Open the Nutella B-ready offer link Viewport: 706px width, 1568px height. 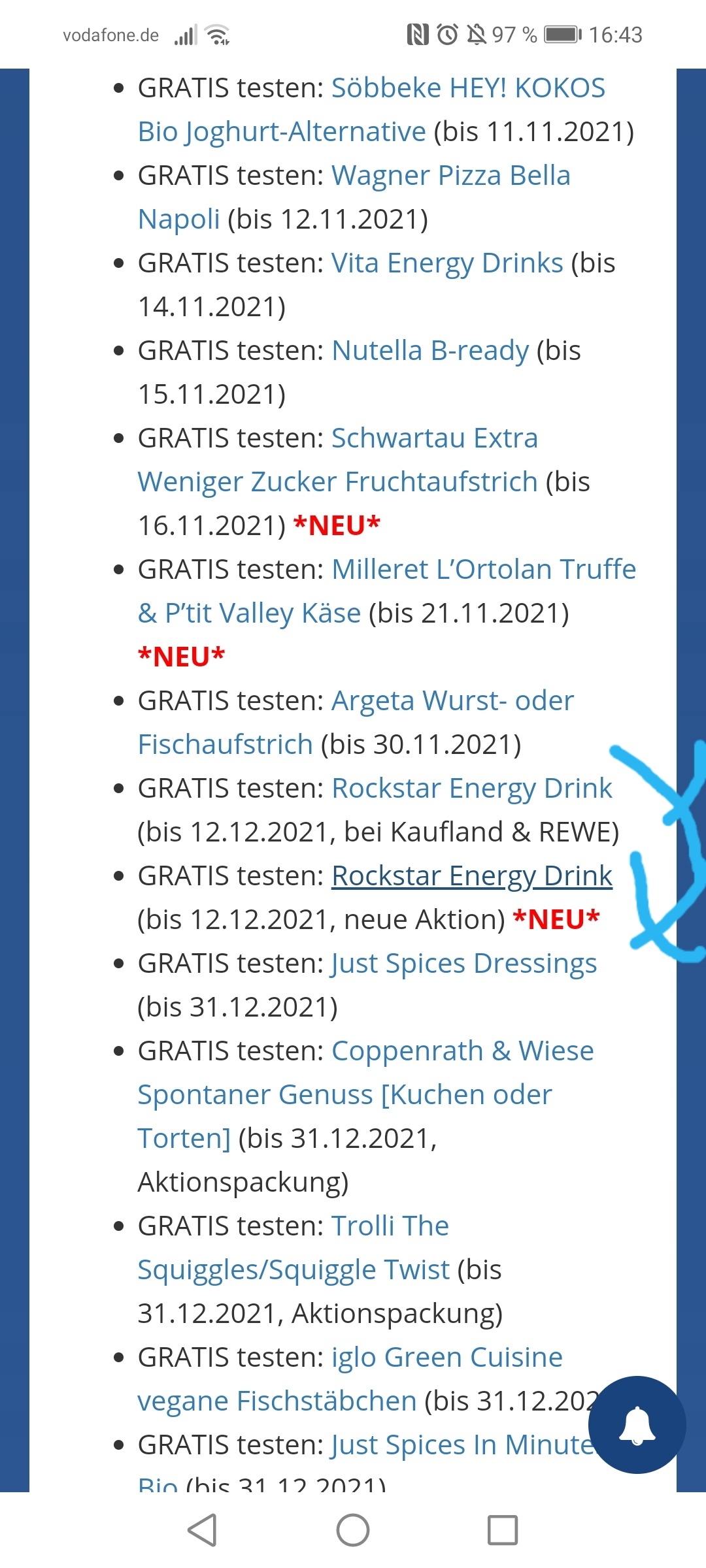click(430, 351)
